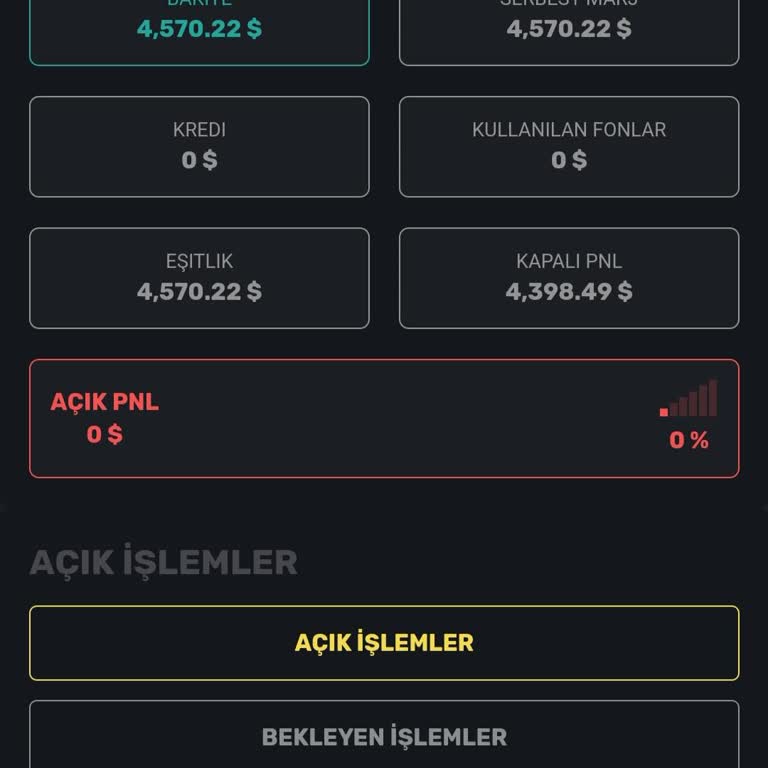The image size is (768, 768).
Task: Switch to BEKLEYEN İŞLEMLER
Action: coord(384,737)
